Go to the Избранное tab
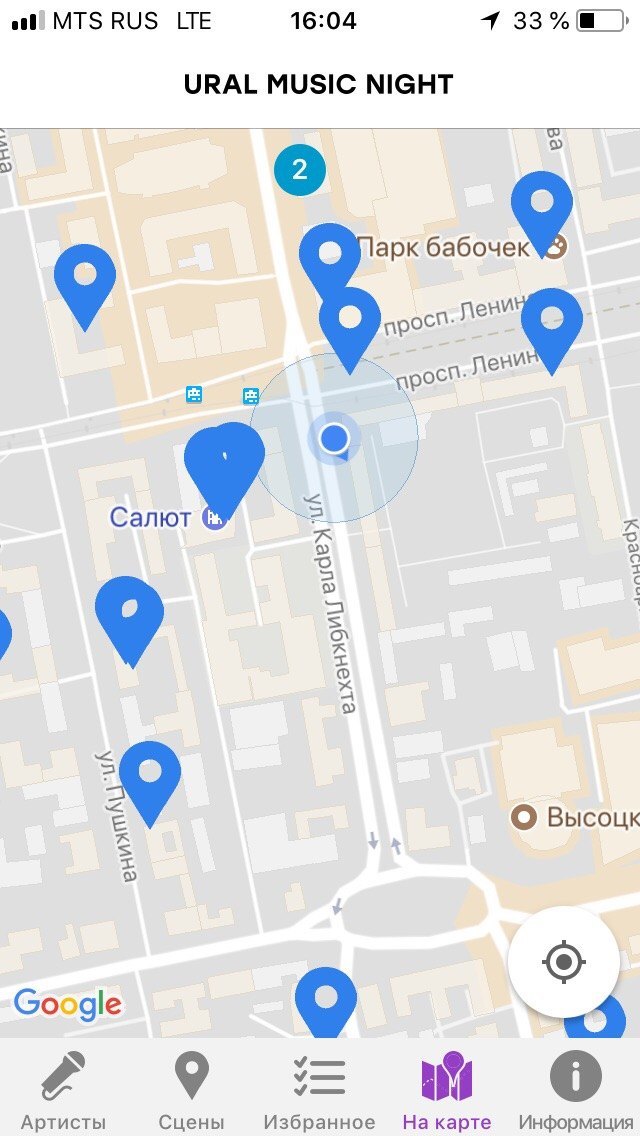 pos(319,1088)
